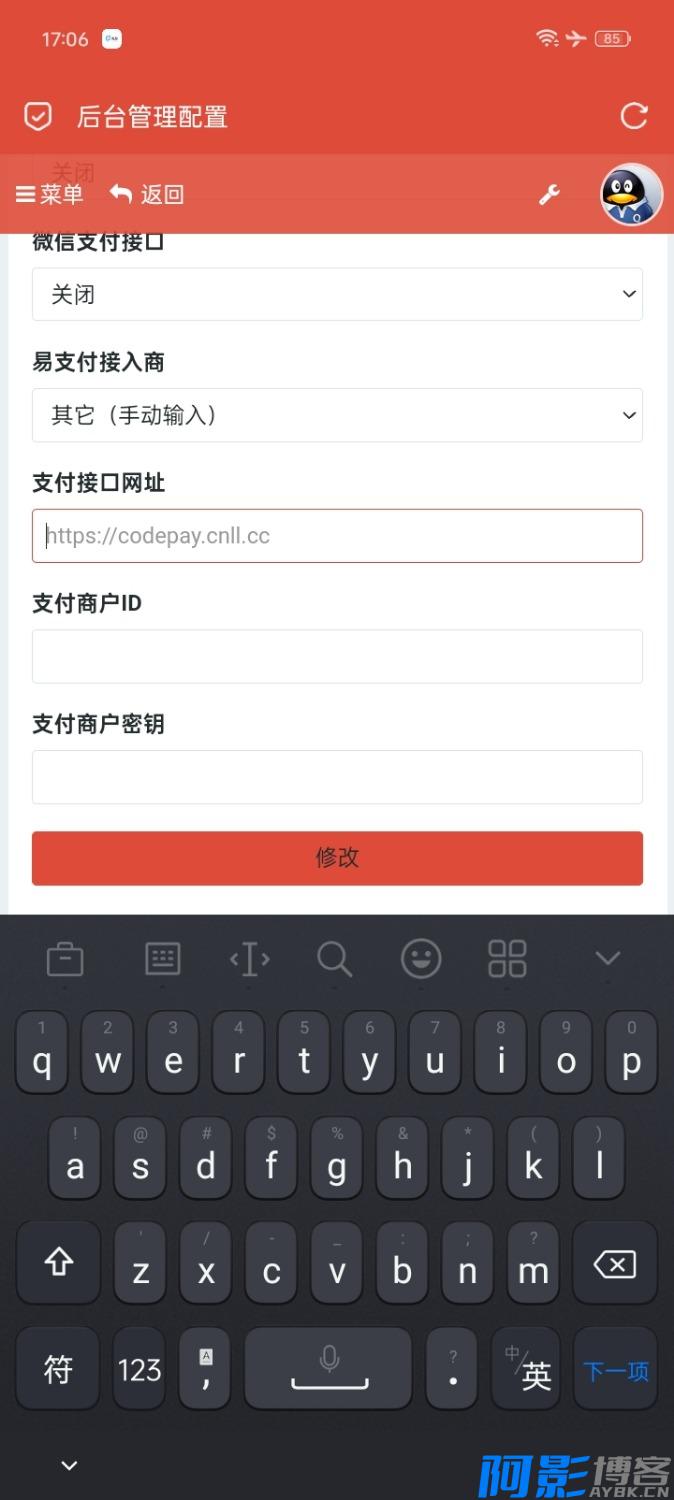
Task: Open the keyboard search icon
Action: tap(335, 959)
